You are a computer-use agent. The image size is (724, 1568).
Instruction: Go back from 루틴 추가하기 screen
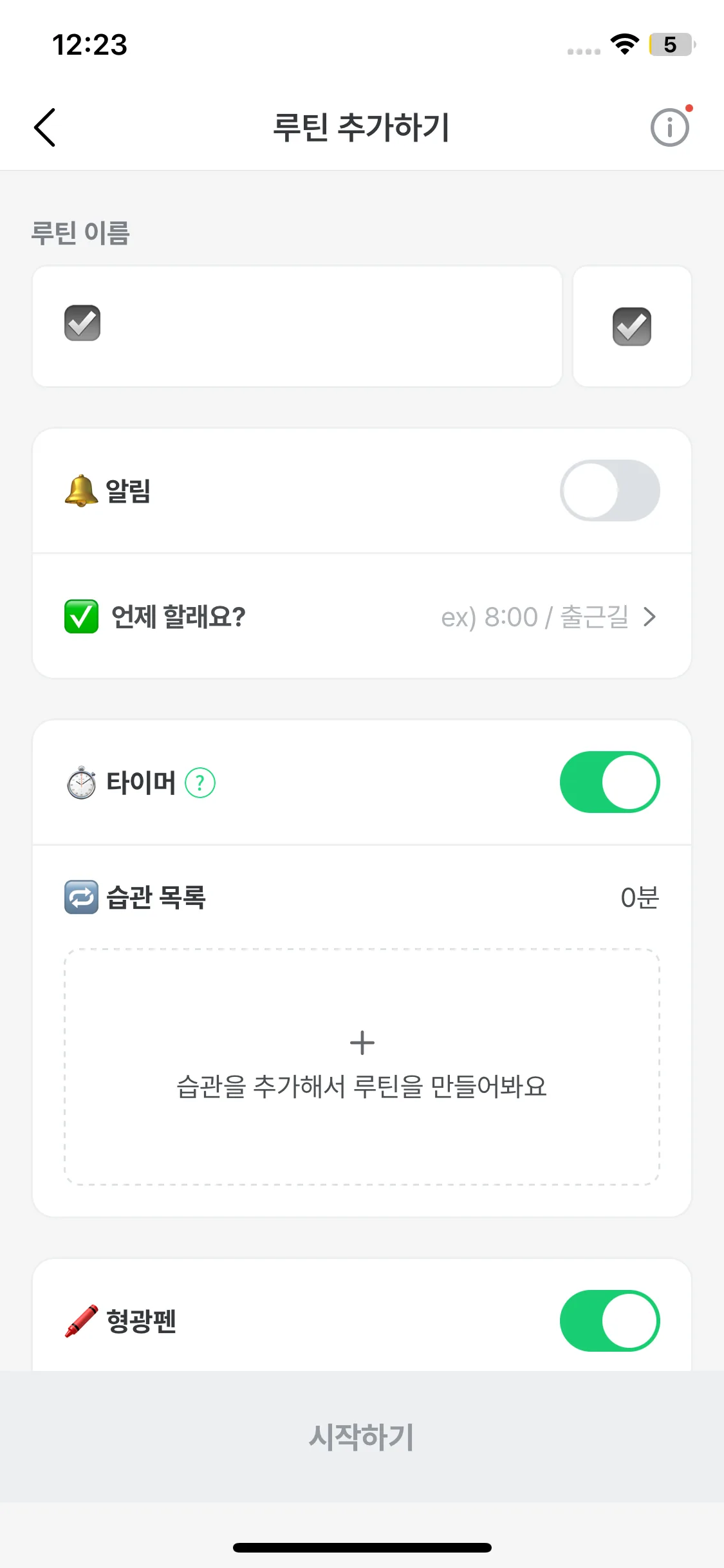pyautogui.click(x=45, y=127)
